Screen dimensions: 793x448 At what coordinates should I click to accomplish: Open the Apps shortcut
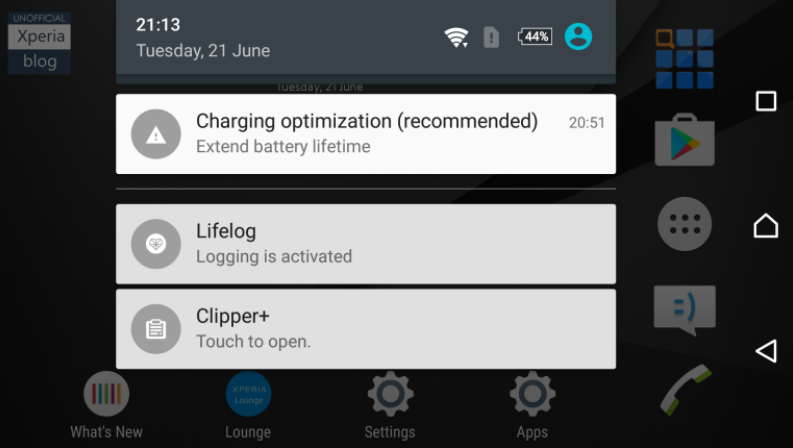click(x=532, y=395)
